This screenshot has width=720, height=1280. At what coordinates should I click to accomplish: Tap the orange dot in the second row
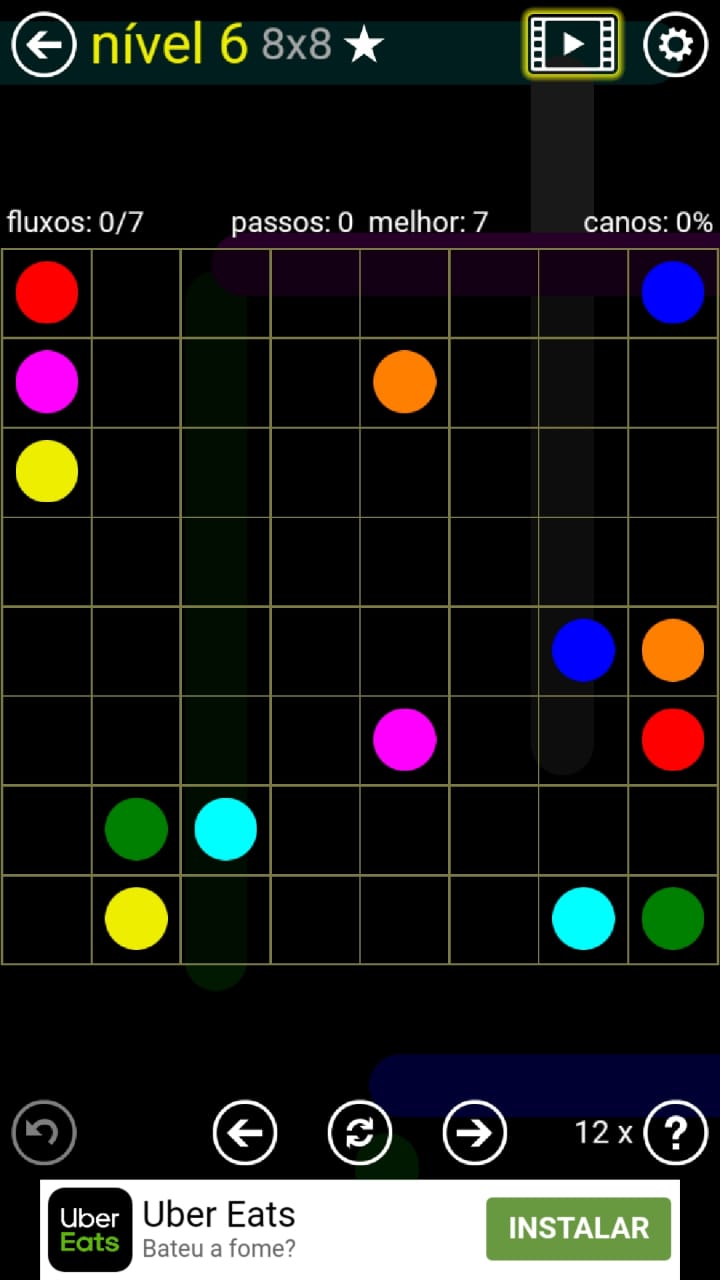coord(405,381)
